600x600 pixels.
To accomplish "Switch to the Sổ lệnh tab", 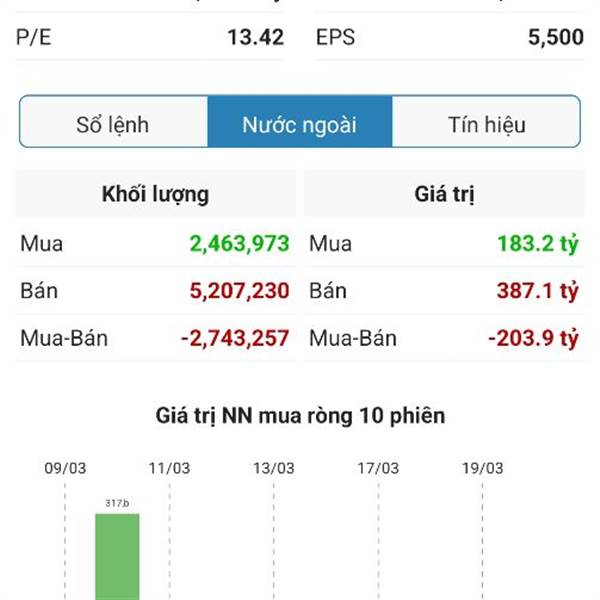I will pyautogui.click(x=113, y=125).
